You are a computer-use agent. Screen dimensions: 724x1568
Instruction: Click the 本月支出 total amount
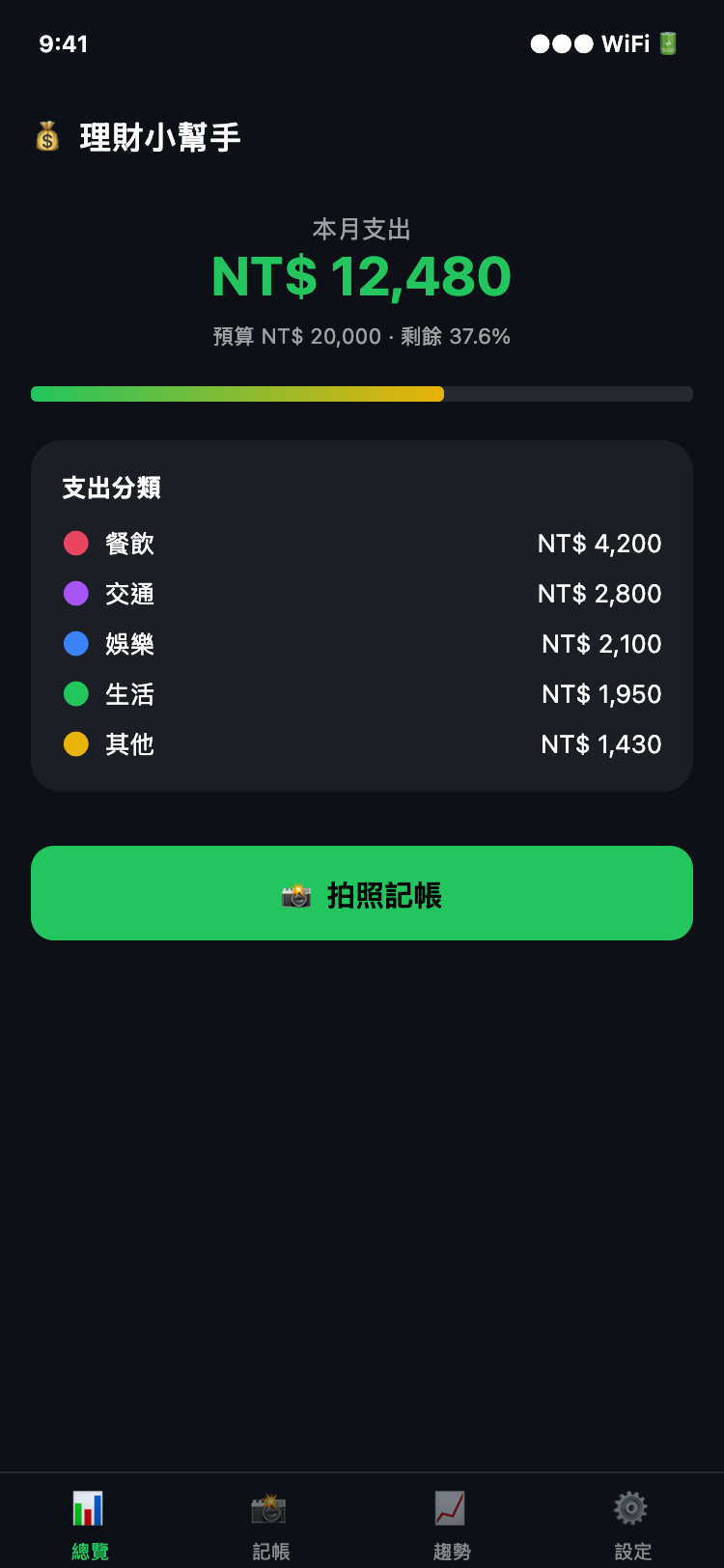pyautogui.click(x=361, y=277)
